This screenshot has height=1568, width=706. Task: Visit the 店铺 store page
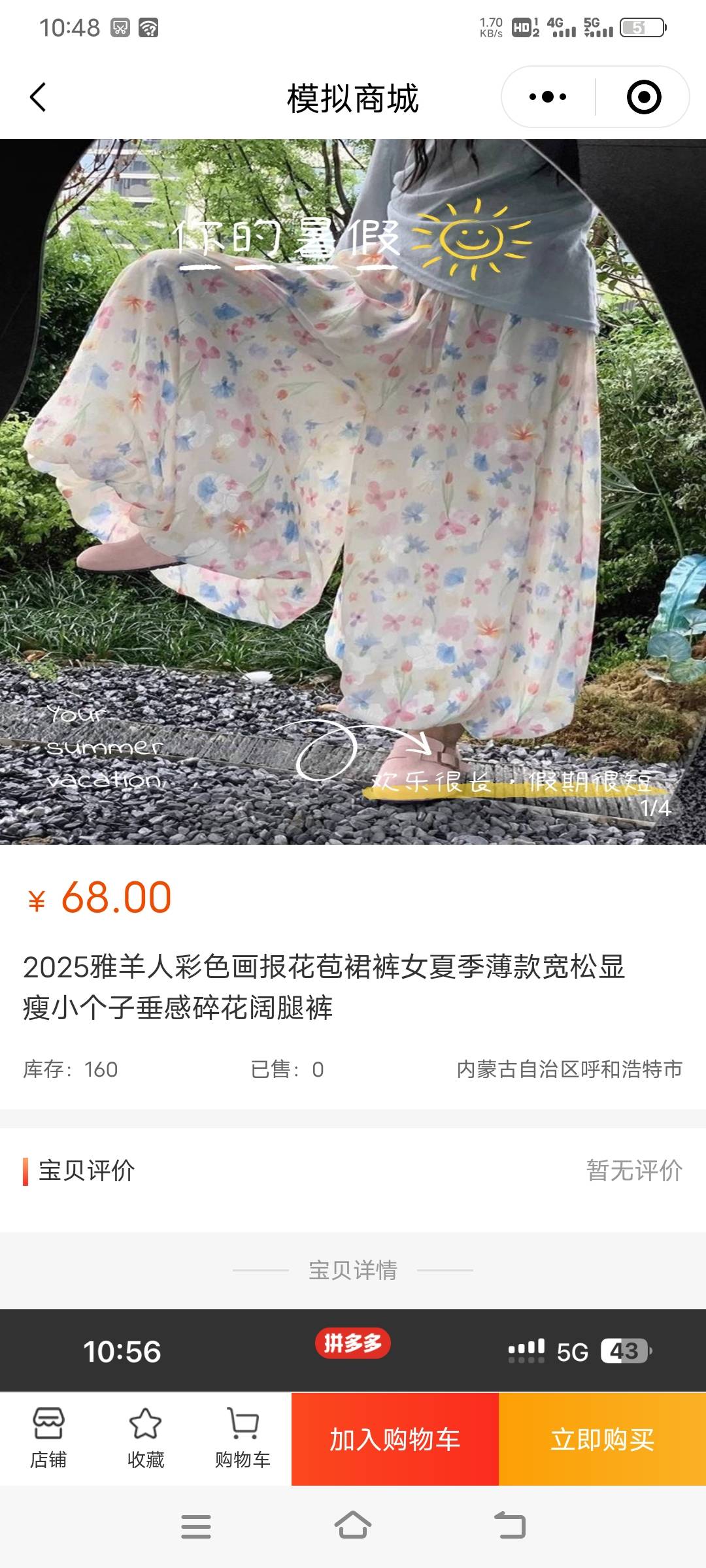tap(48, 1439)
